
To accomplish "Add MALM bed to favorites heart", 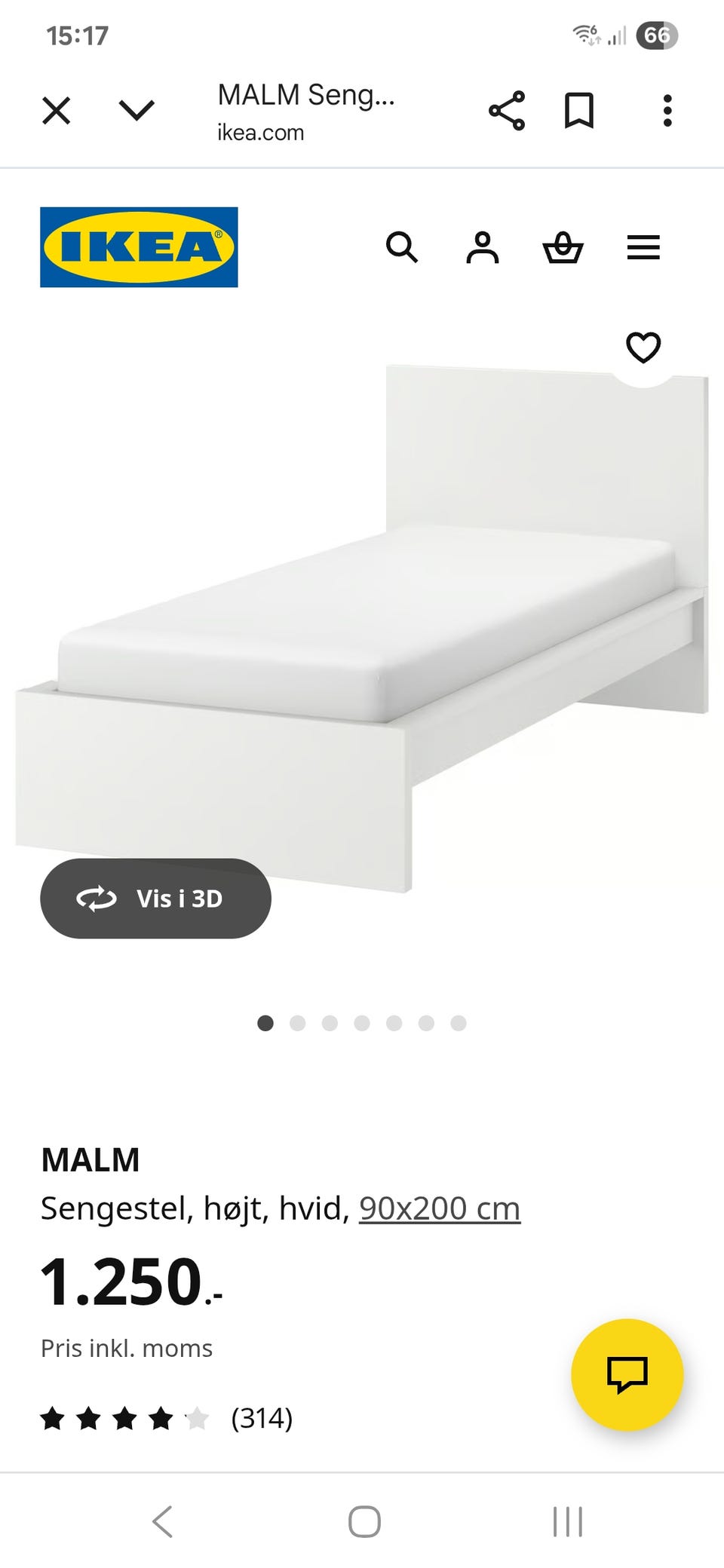I will (643, 348).
